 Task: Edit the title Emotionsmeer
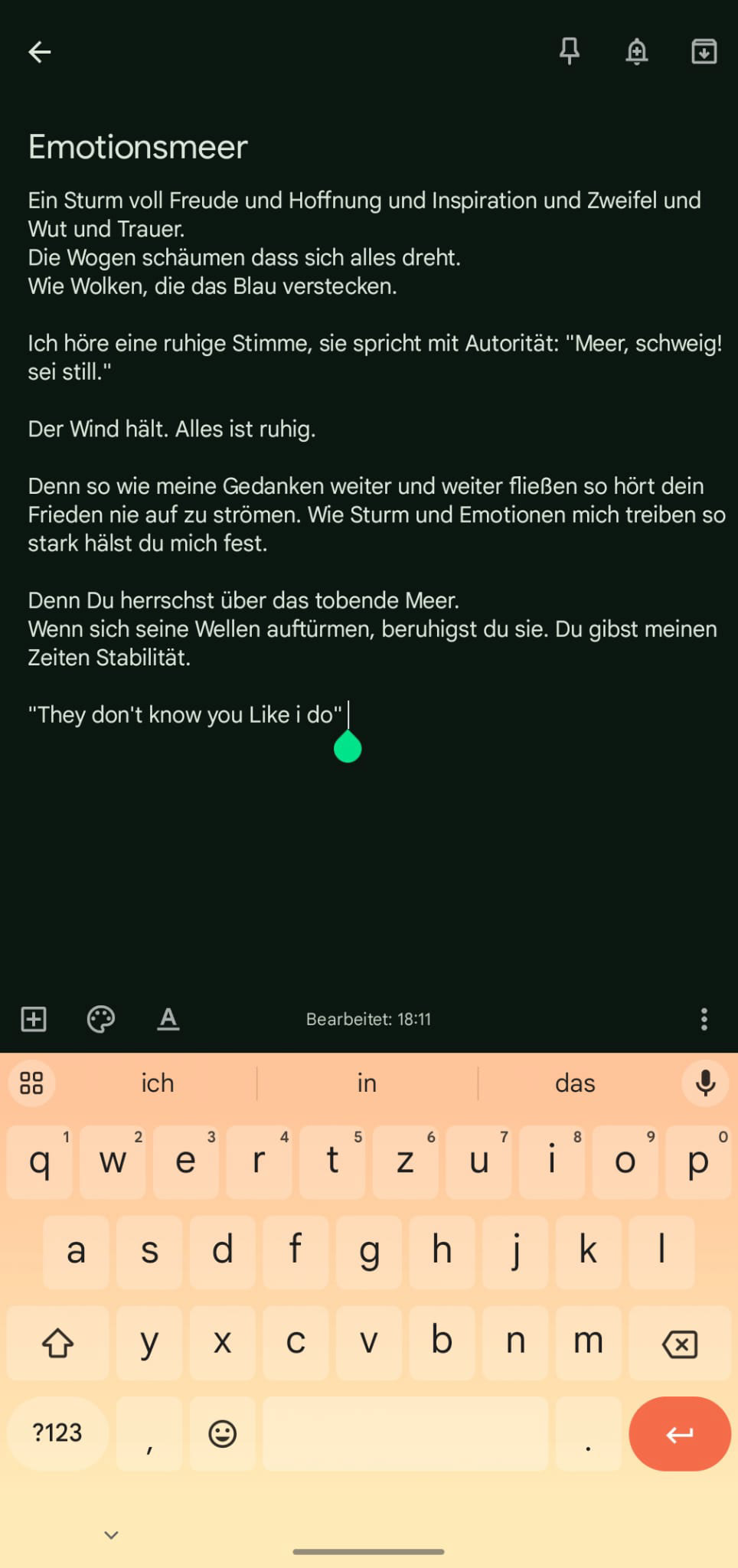[x=138, y=147]
